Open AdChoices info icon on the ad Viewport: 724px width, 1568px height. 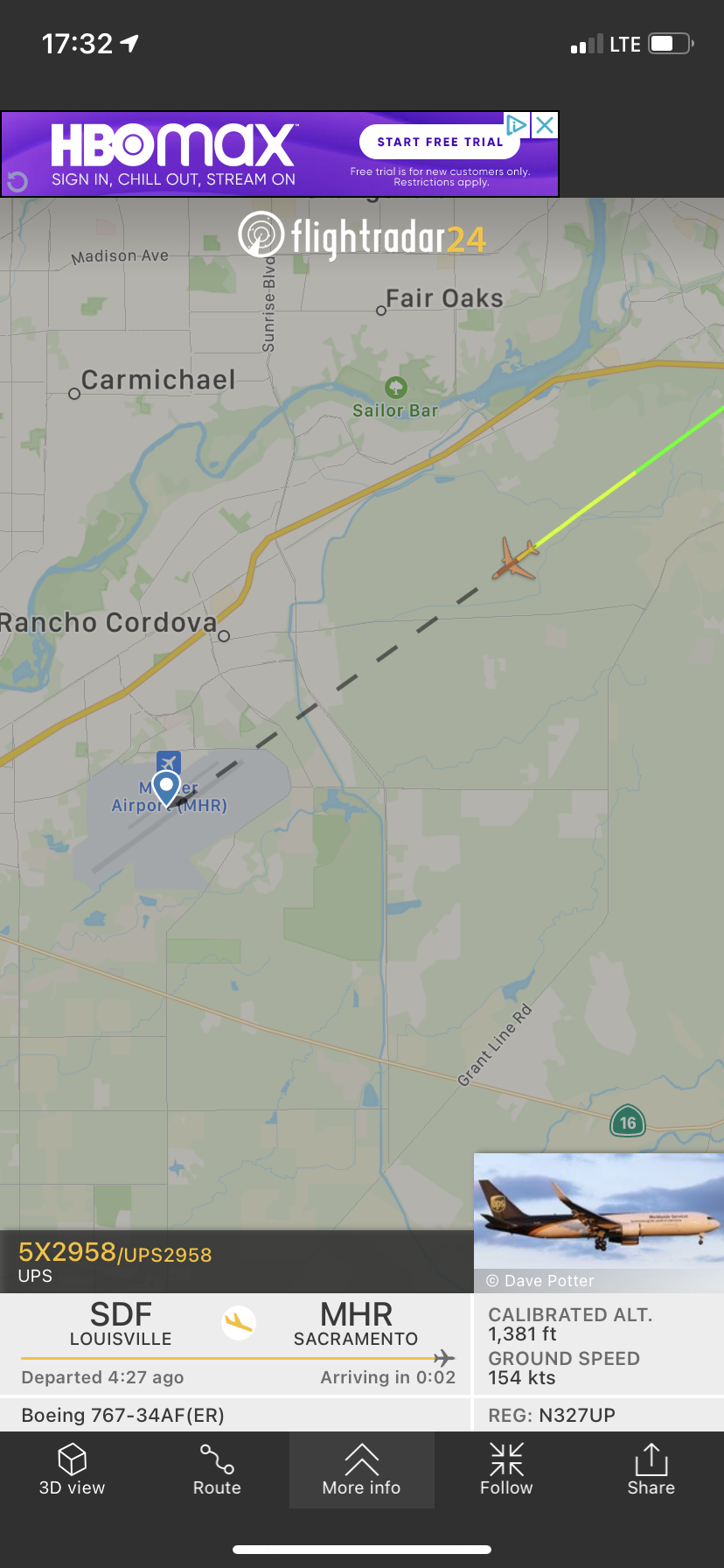[x=517, y=125]
